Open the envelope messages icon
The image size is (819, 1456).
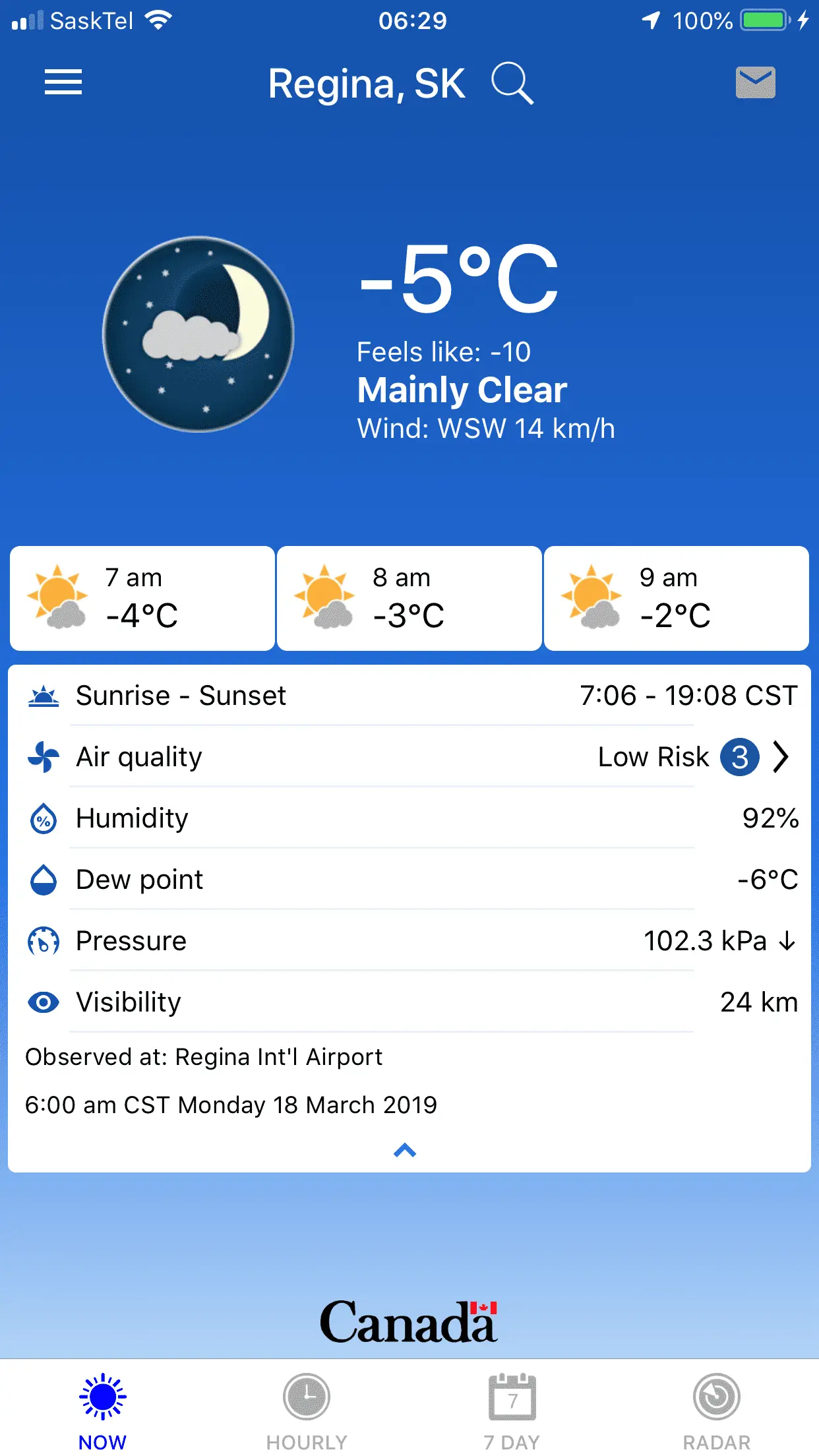(755, 83)
